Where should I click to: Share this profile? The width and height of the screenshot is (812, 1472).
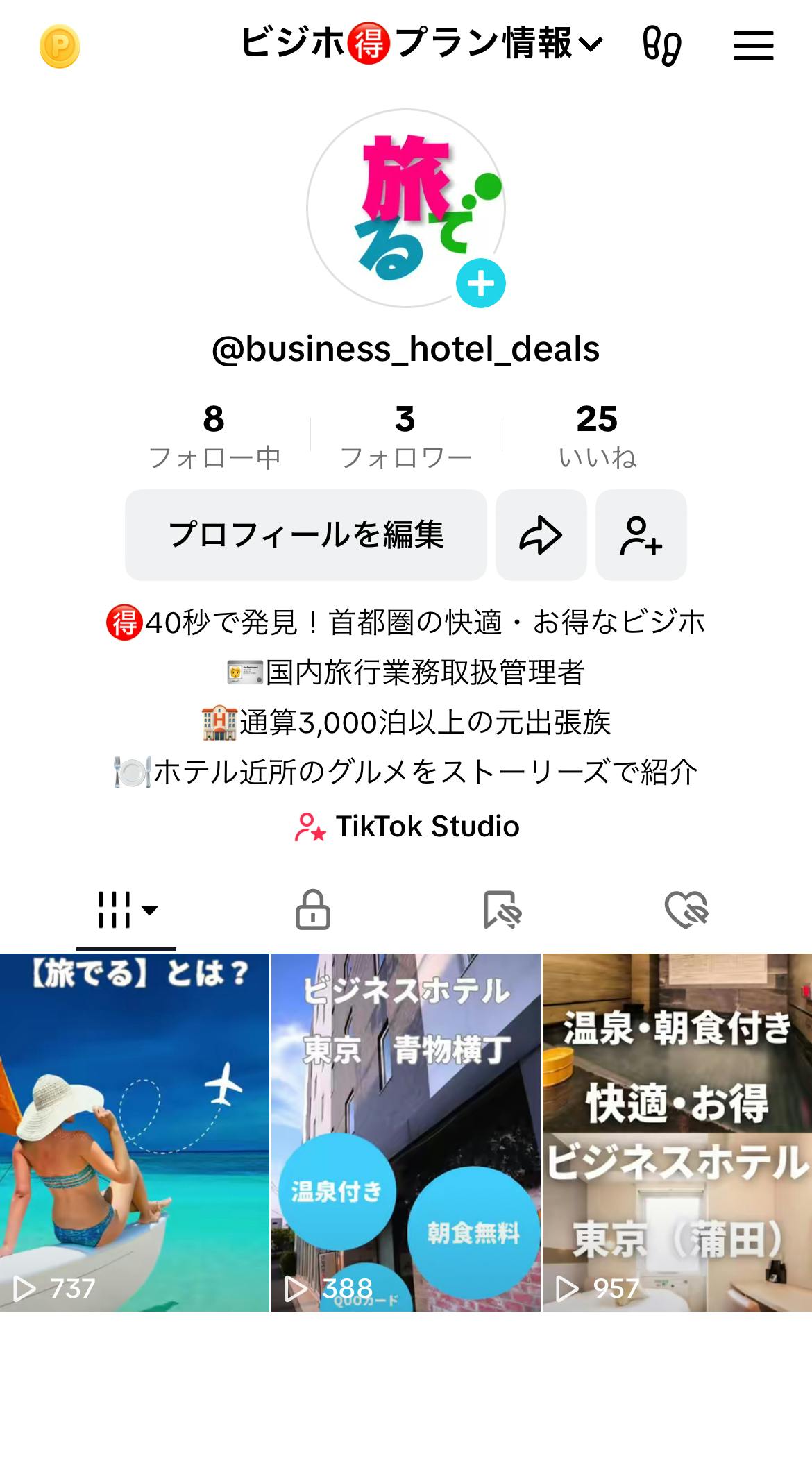pyautogui.click(x=541, y=534)
